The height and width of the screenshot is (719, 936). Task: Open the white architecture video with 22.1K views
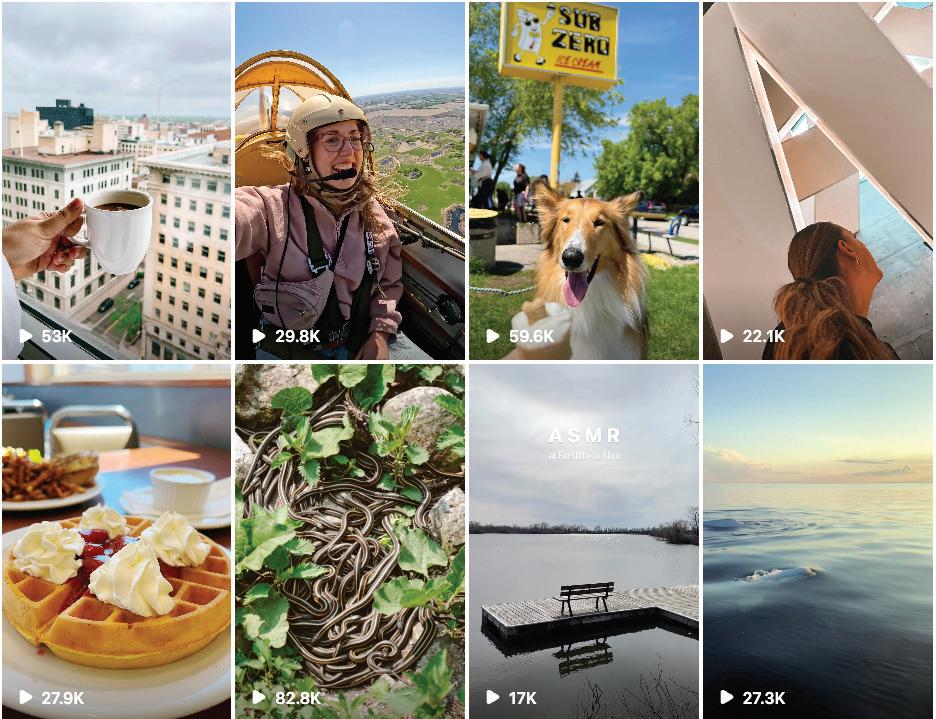(x=818, y=181)
